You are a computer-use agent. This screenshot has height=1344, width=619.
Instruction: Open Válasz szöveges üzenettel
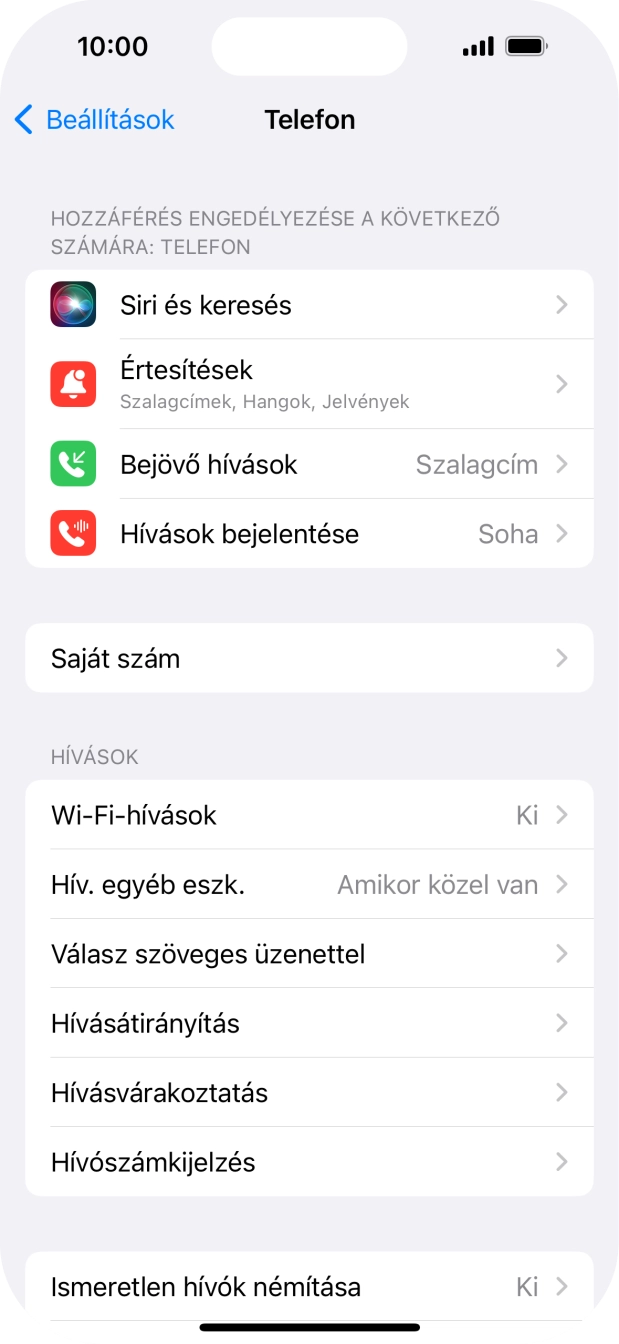pyautogui.click(x=309, y=954)
